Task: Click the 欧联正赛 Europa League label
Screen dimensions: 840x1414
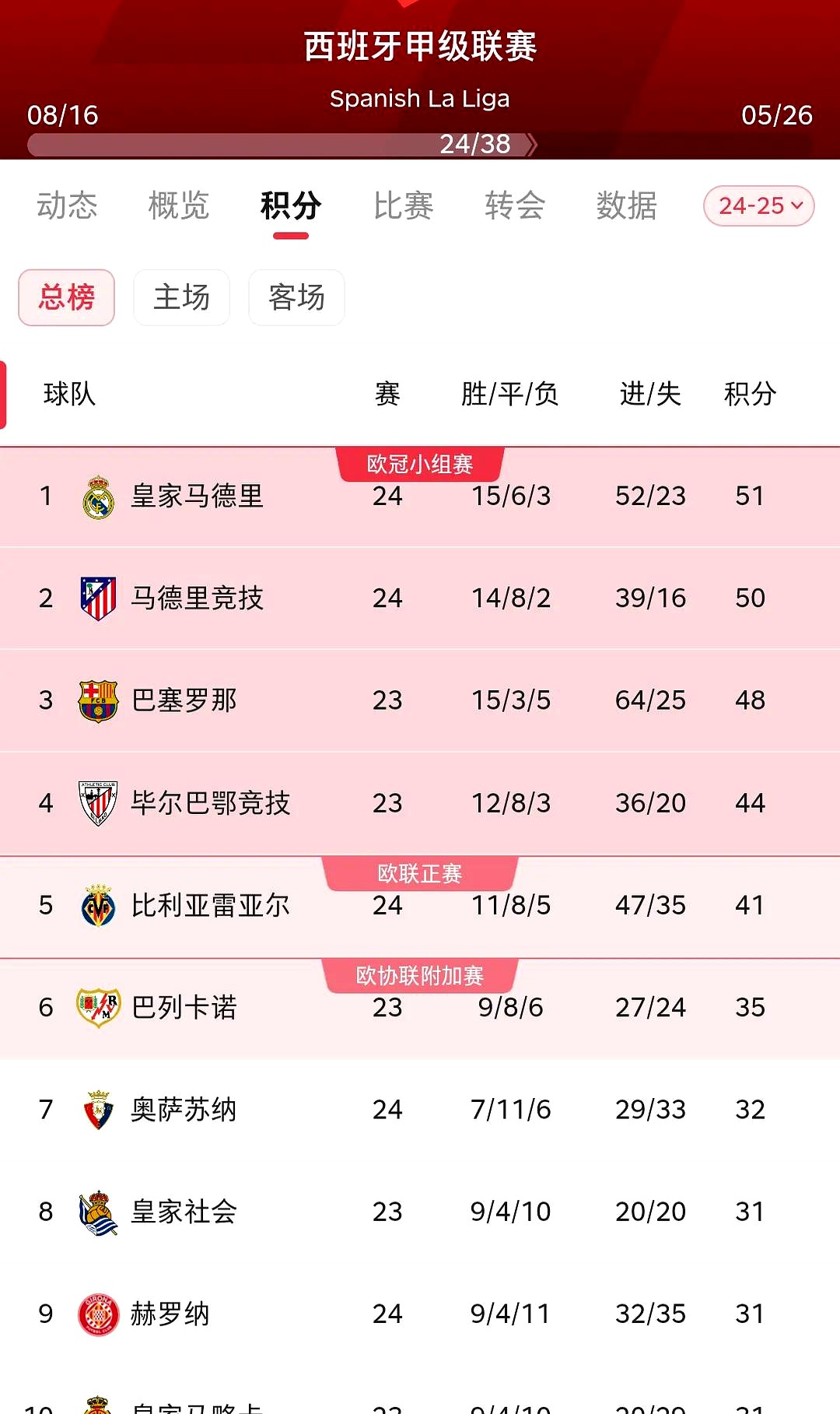Action: tap(420, 873)
